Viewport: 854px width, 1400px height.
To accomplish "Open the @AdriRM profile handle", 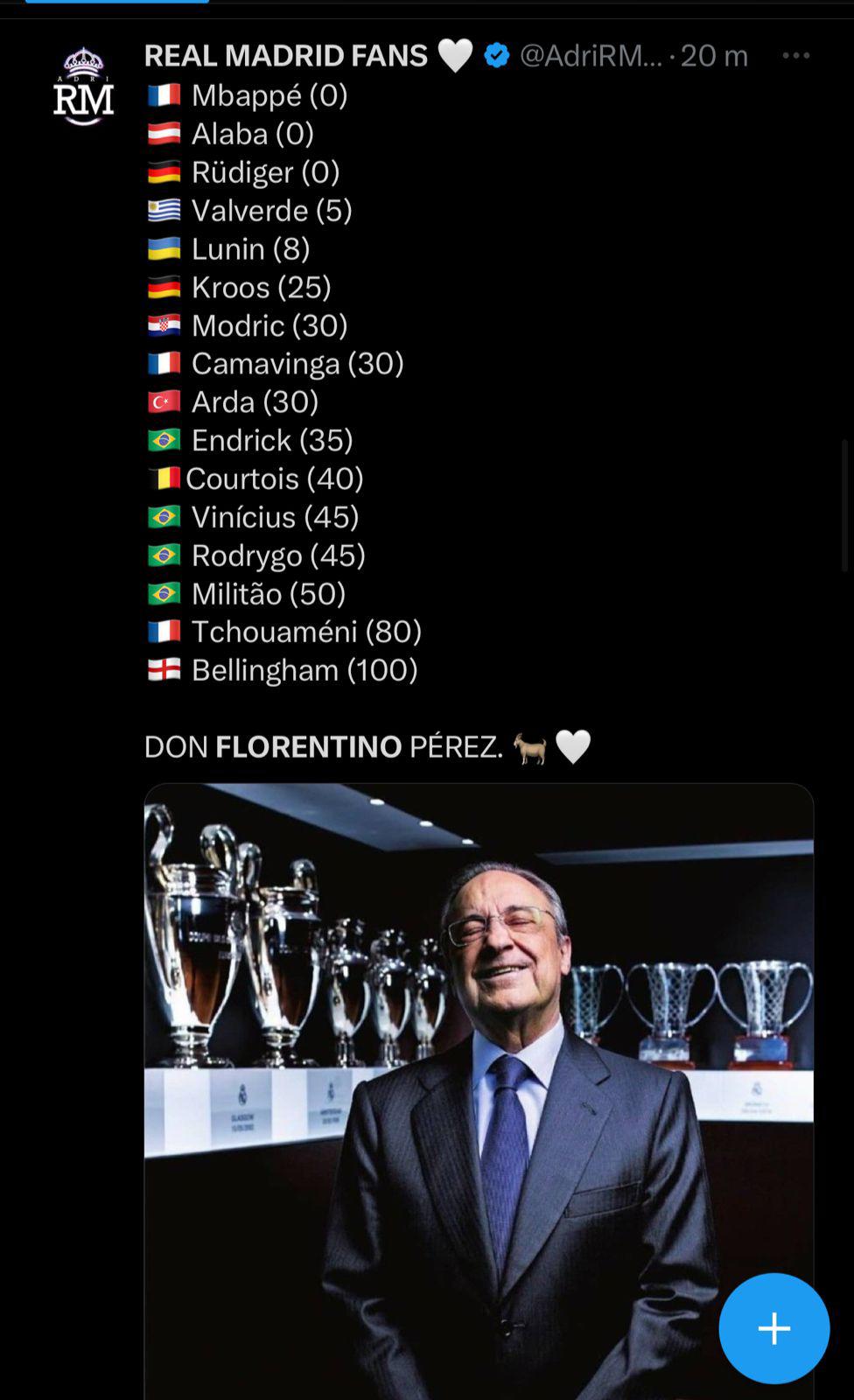I will (x=592, y=54).
